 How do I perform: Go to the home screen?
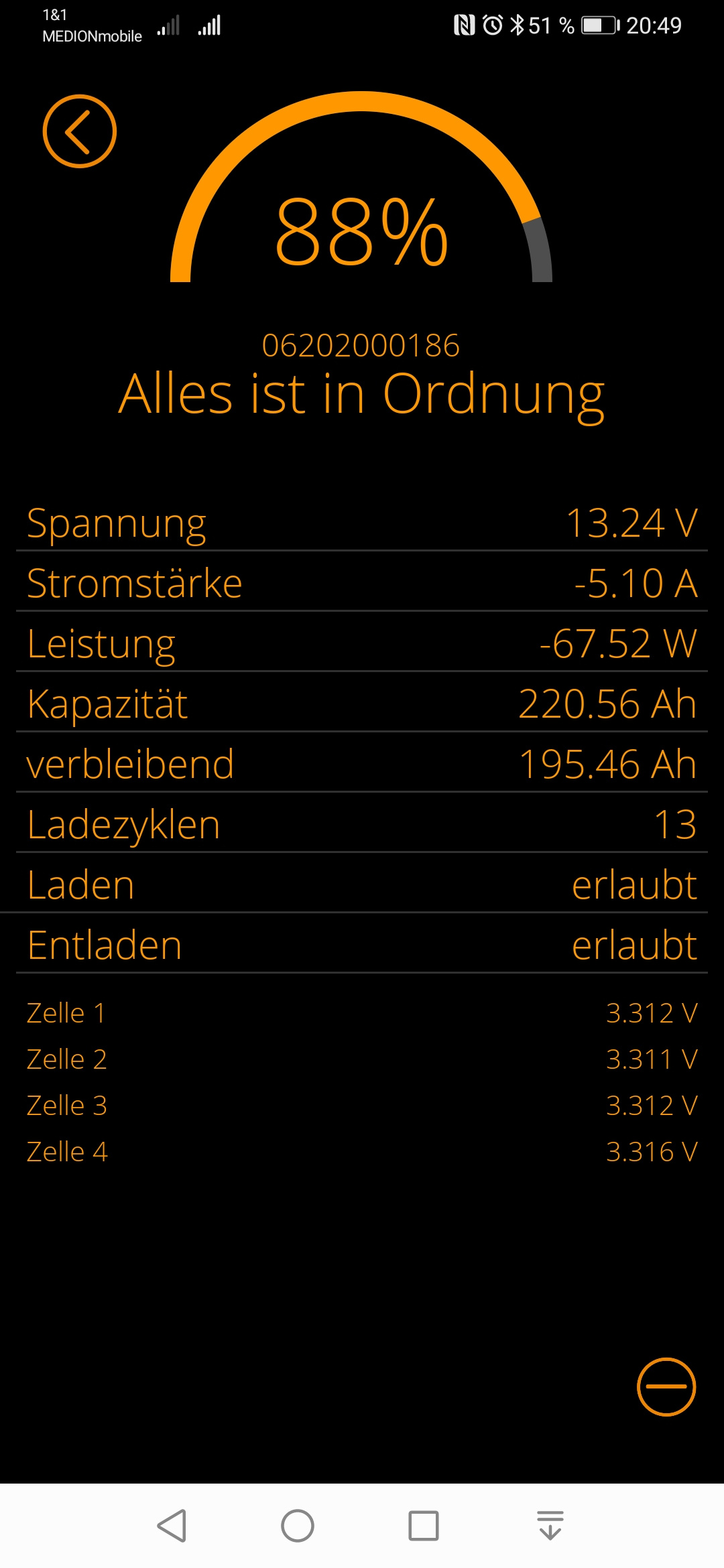[x=298, y=1526]
